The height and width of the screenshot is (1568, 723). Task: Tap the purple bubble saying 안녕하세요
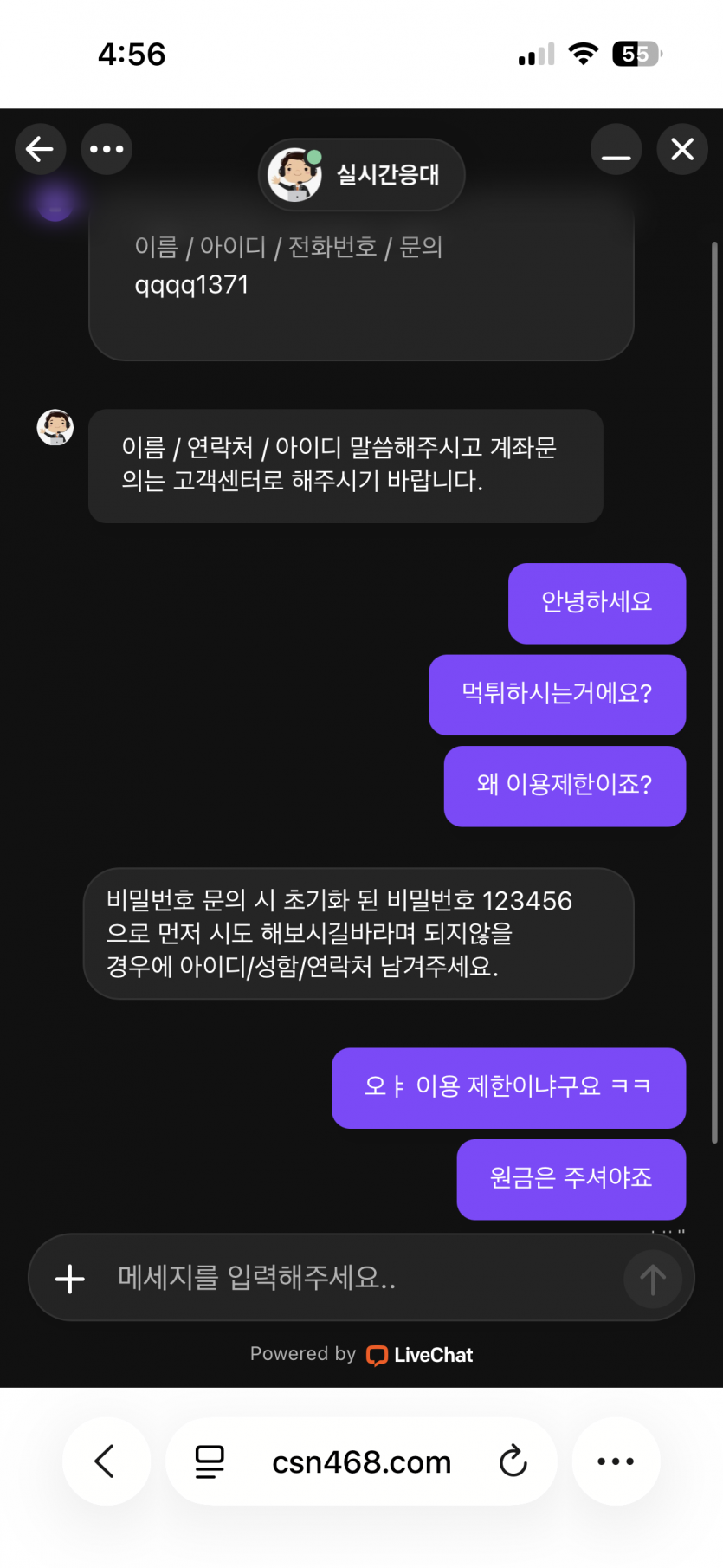point(597,604)
